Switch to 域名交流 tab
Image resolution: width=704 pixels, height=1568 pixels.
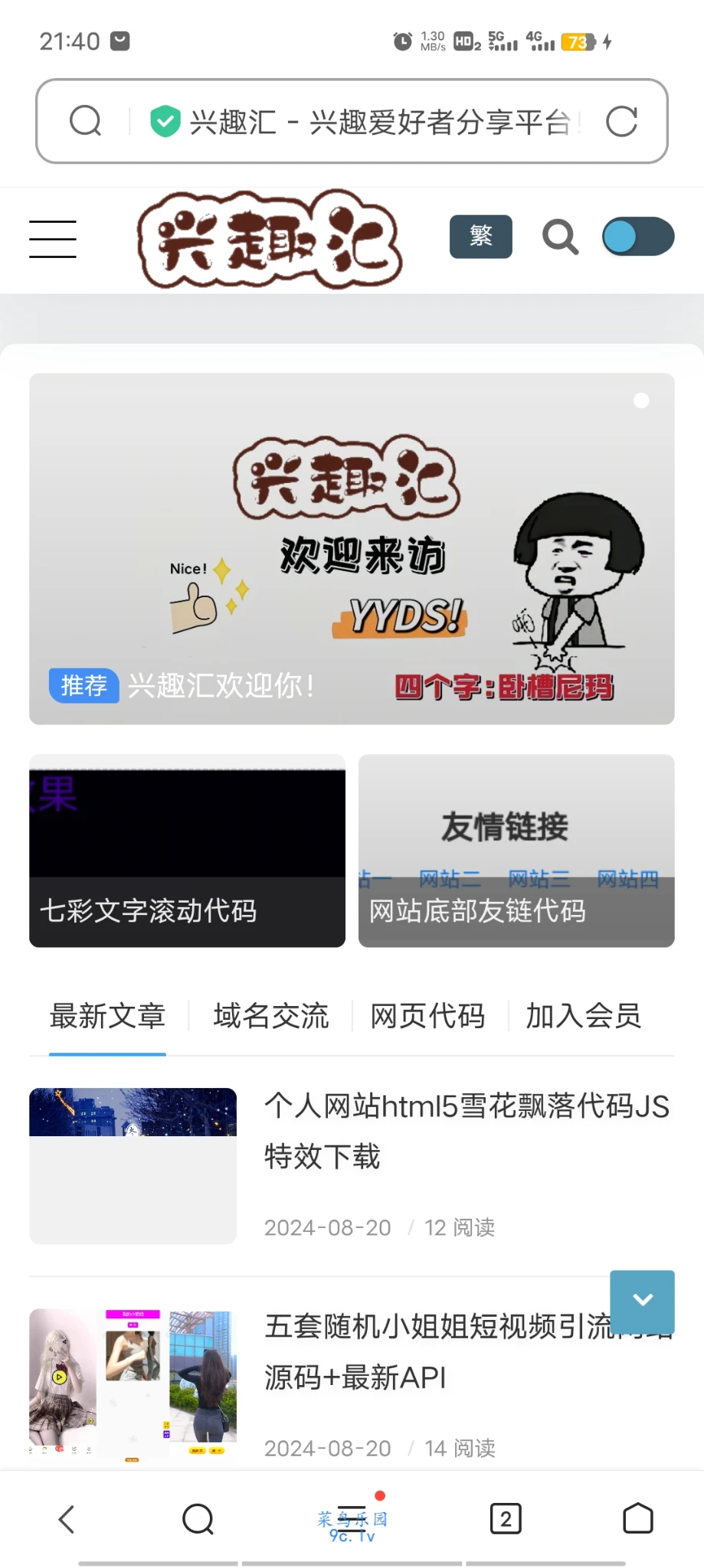pyautogui.click(x=271, y=1016)
